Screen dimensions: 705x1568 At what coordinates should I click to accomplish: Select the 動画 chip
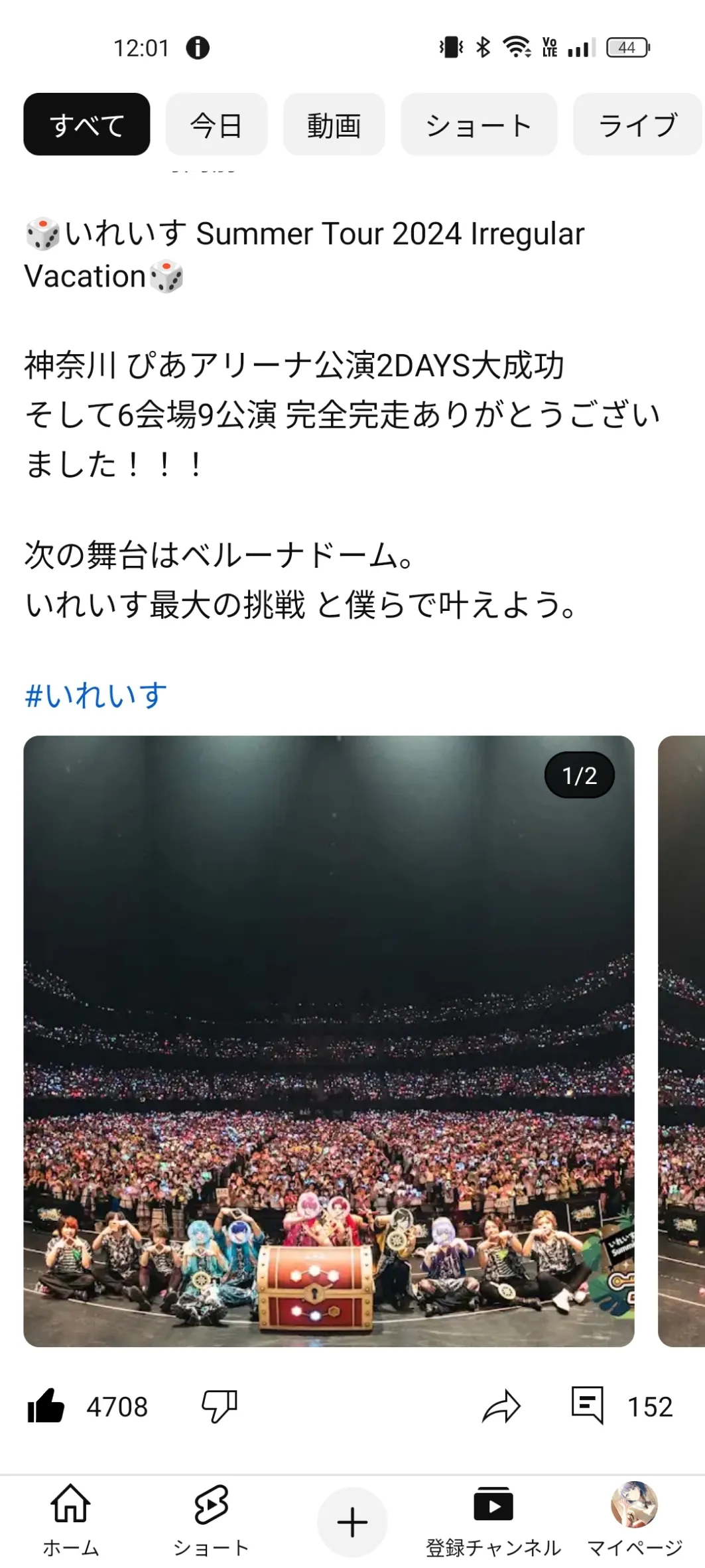click(x=334, y=125)
